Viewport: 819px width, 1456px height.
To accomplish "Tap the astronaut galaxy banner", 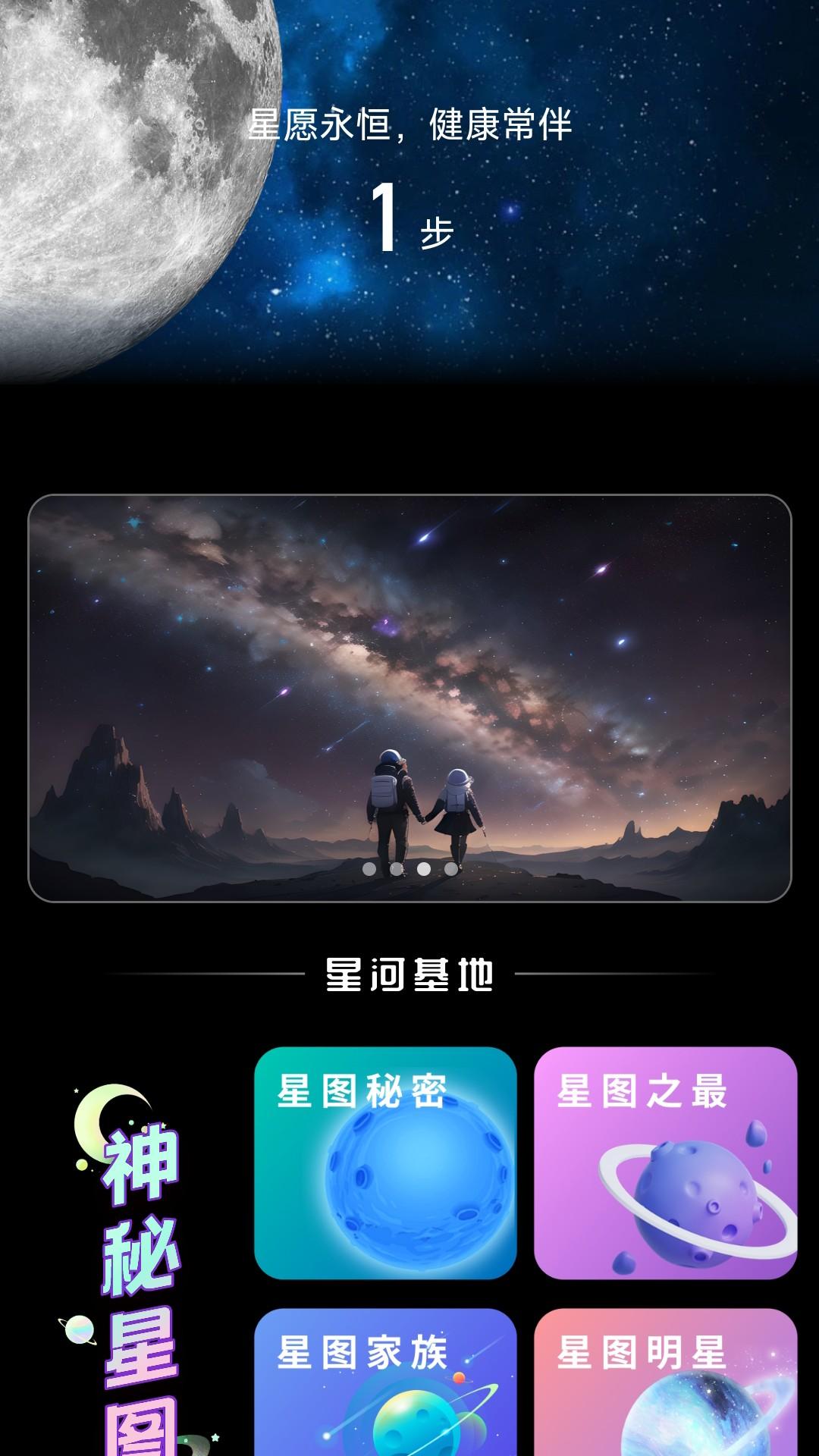I will (409, 698).
